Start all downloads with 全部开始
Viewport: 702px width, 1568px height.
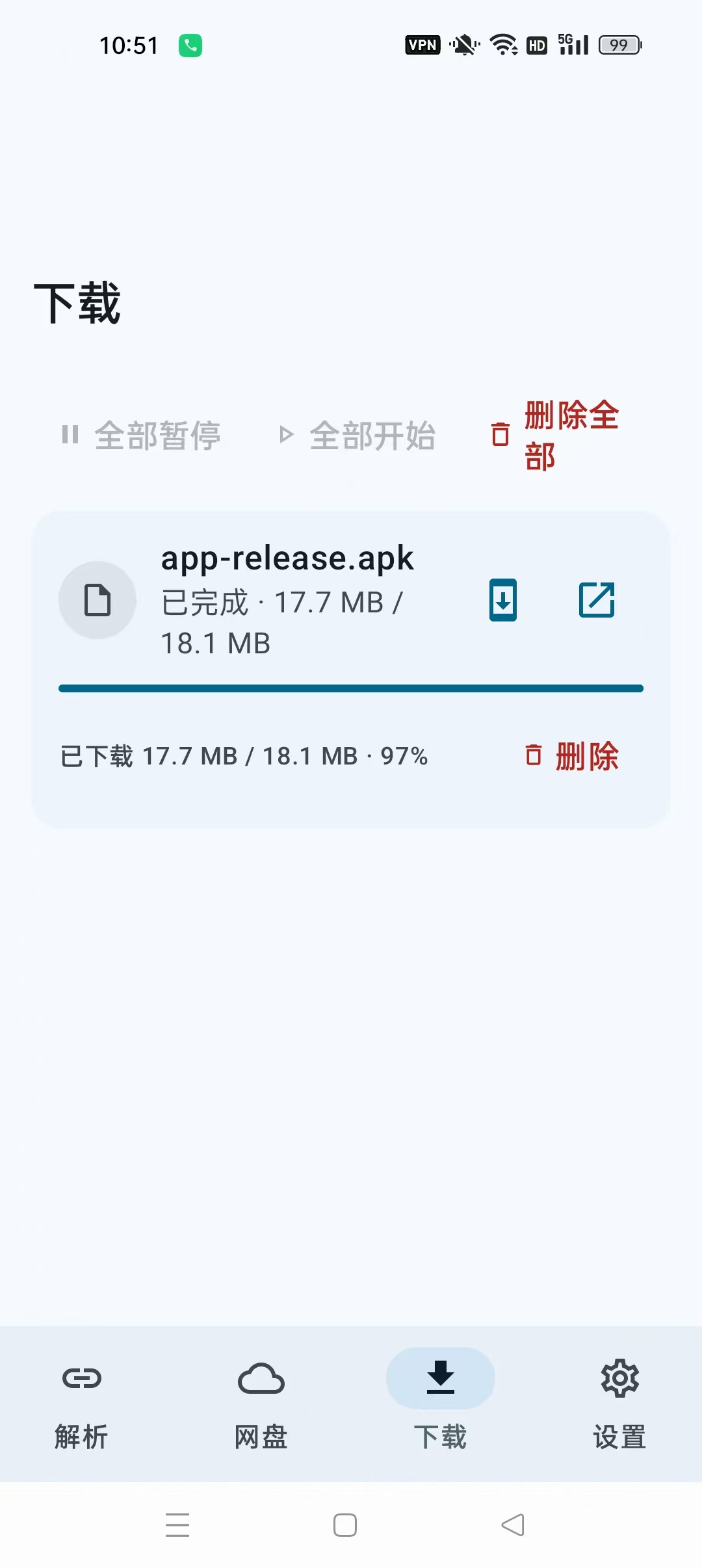(357, 435)
